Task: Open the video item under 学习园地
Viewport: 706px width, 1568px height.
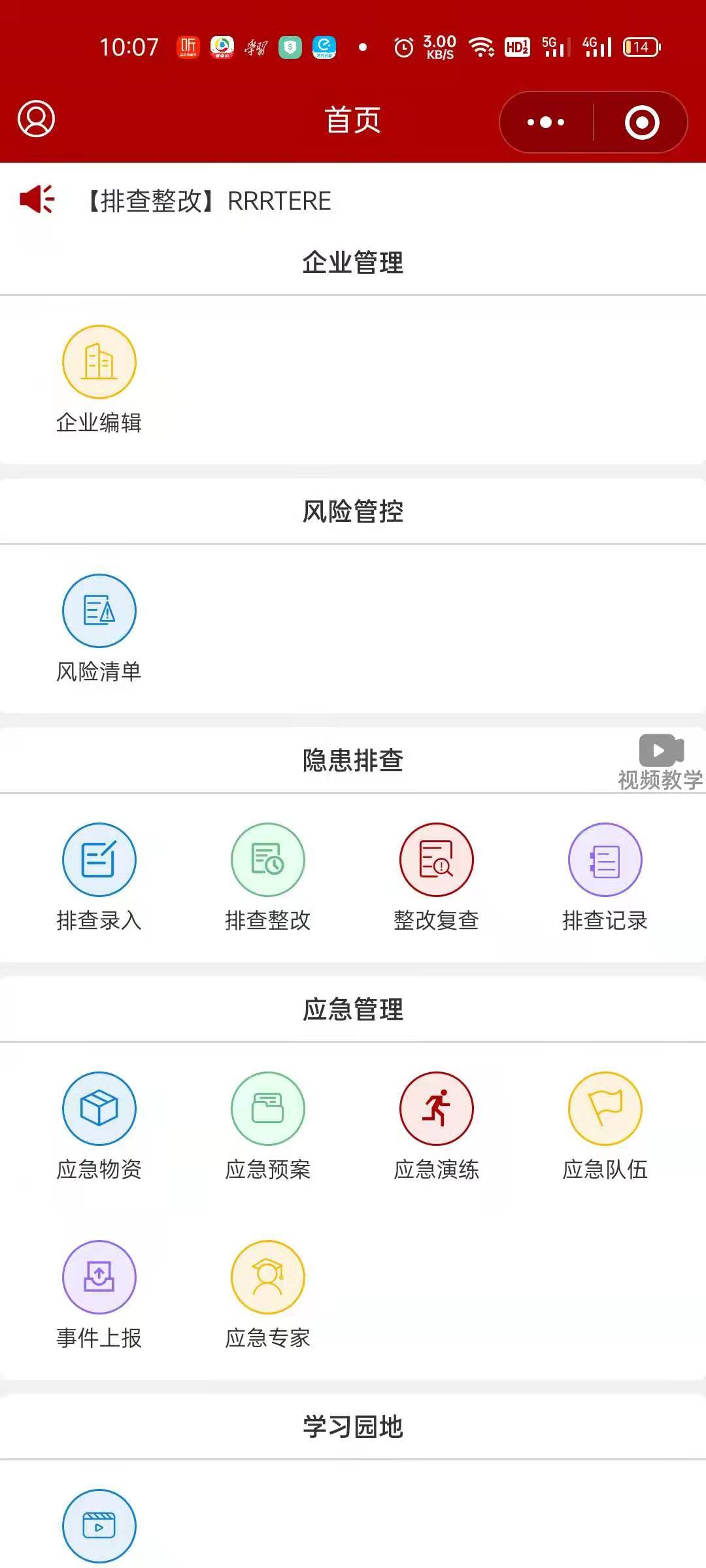Action: point(99,1526)
